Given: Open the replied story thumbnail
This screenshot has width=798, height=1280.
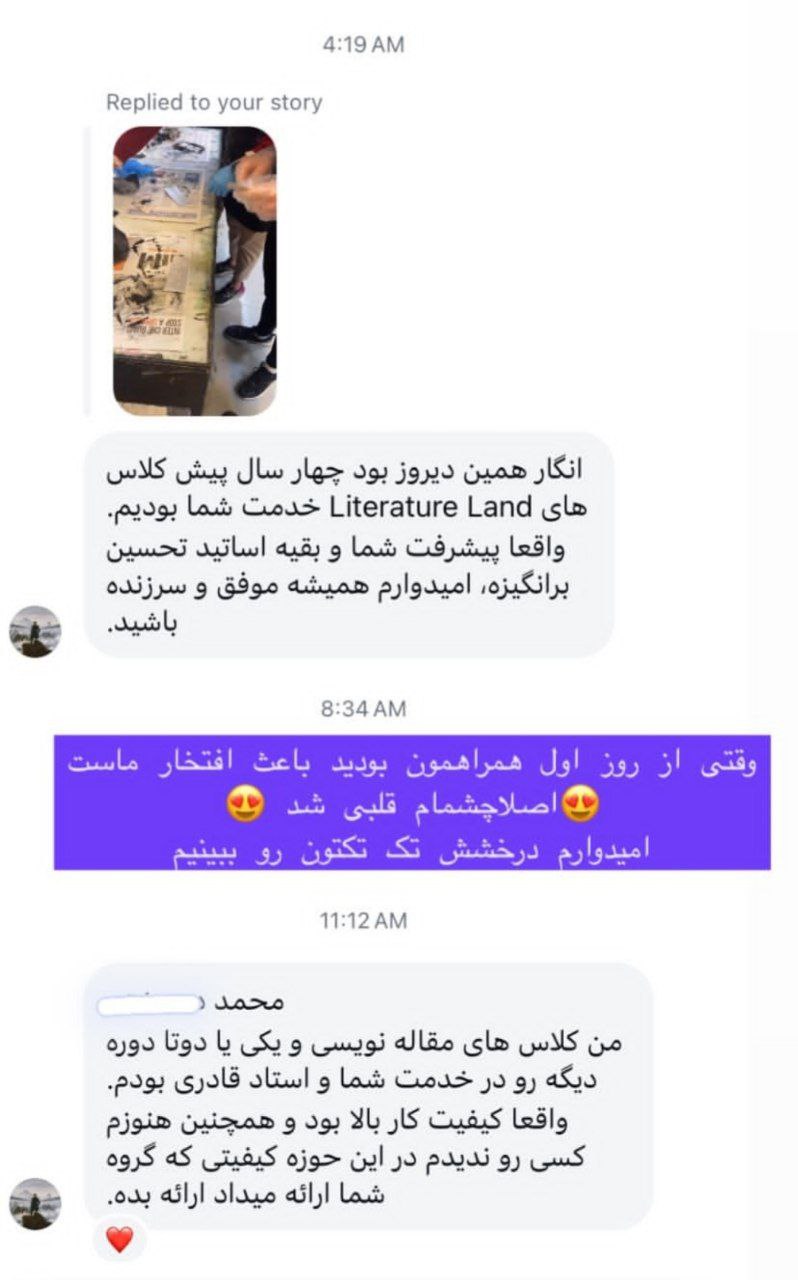Looking at the screenshot, I should tap(194, 270).
